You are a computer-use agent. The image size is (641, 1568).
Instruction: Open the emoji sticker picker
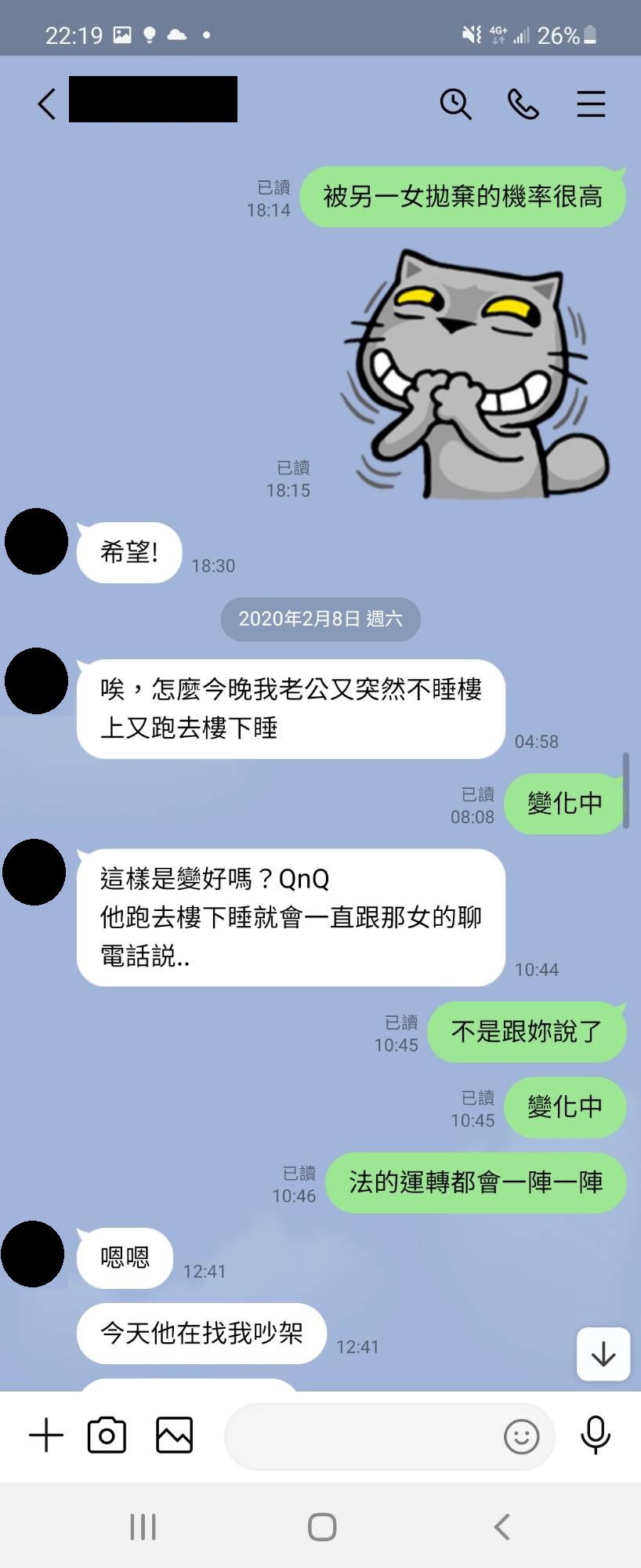[x=521, y=1436]
